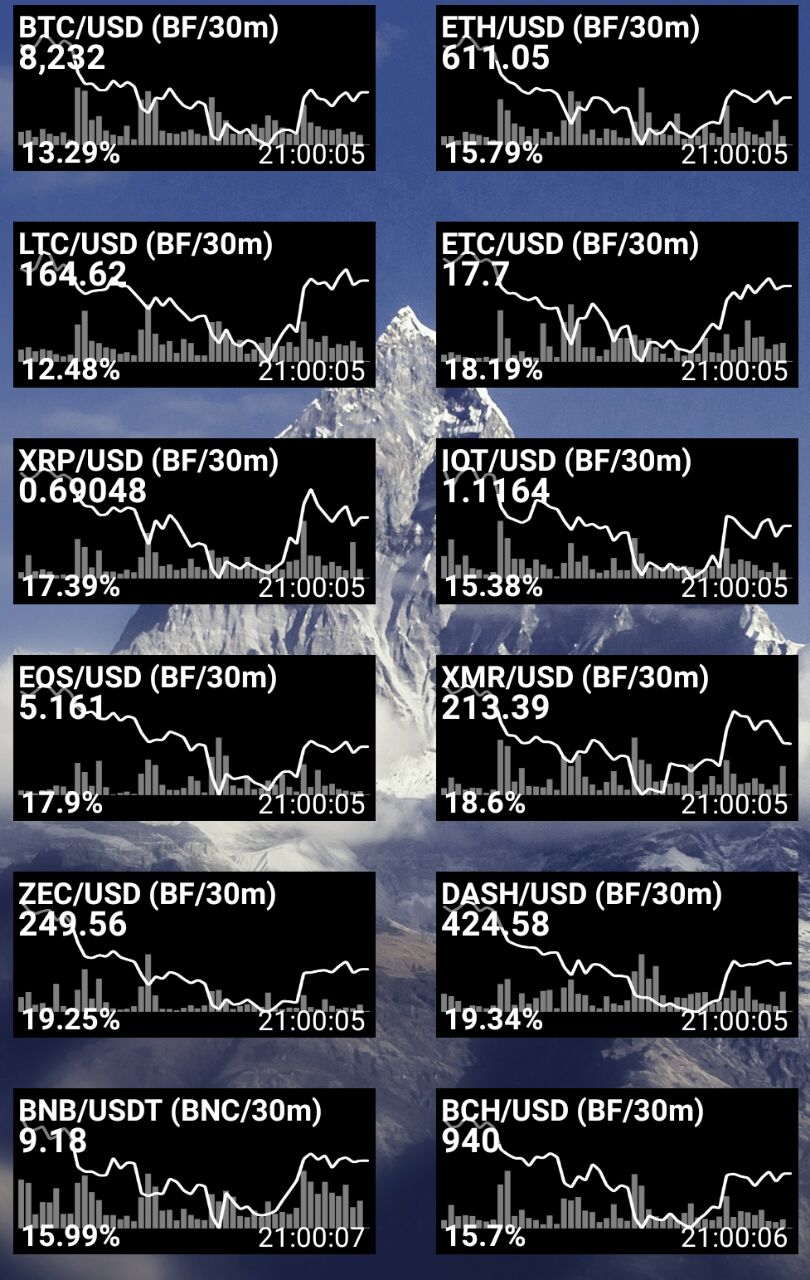Open the EOS/USD chart widget

click(x=194, y=738)
